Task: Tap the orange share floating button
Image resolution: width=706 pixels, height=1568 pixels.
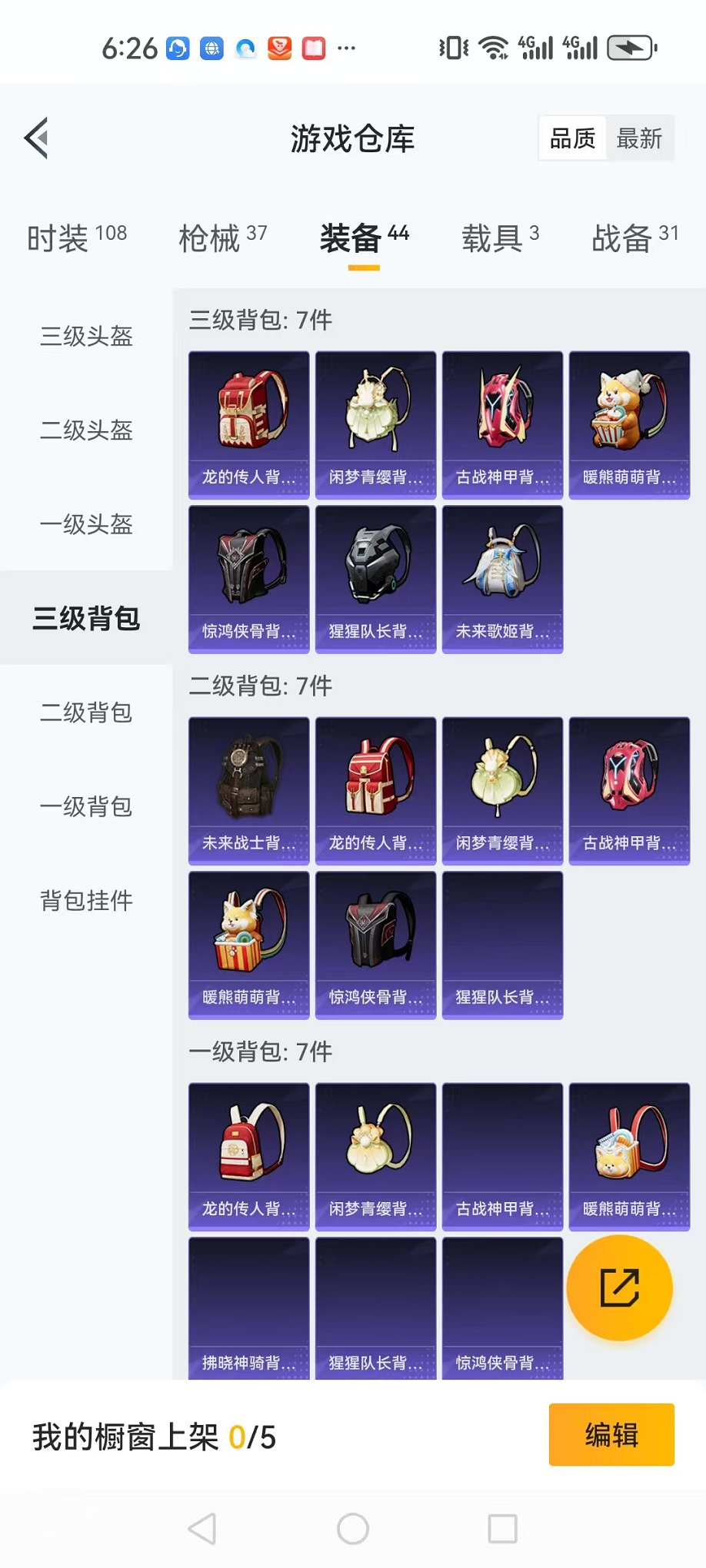Action: point(619,1287)
